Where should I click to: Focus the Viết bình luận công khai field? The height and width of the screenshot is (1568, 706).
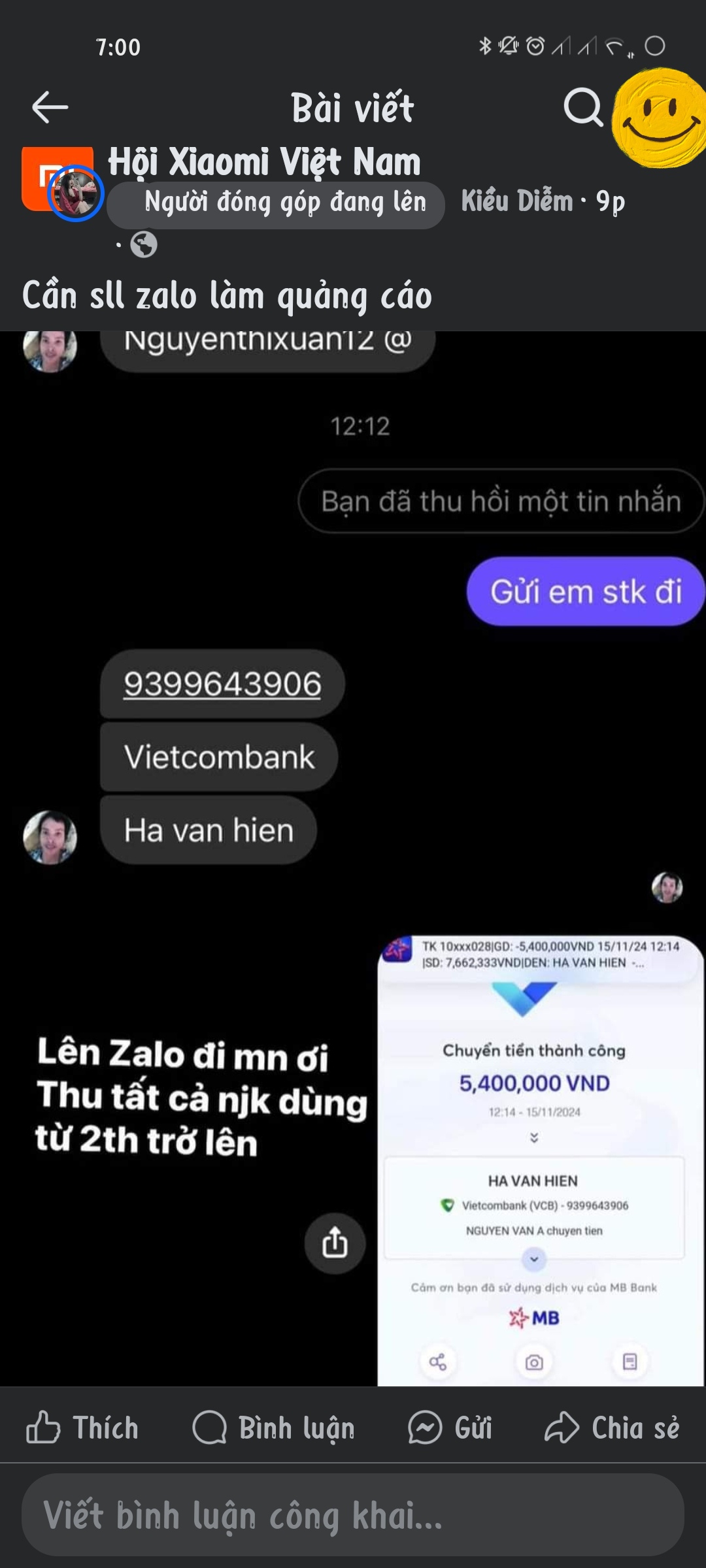click(353, 1514)
